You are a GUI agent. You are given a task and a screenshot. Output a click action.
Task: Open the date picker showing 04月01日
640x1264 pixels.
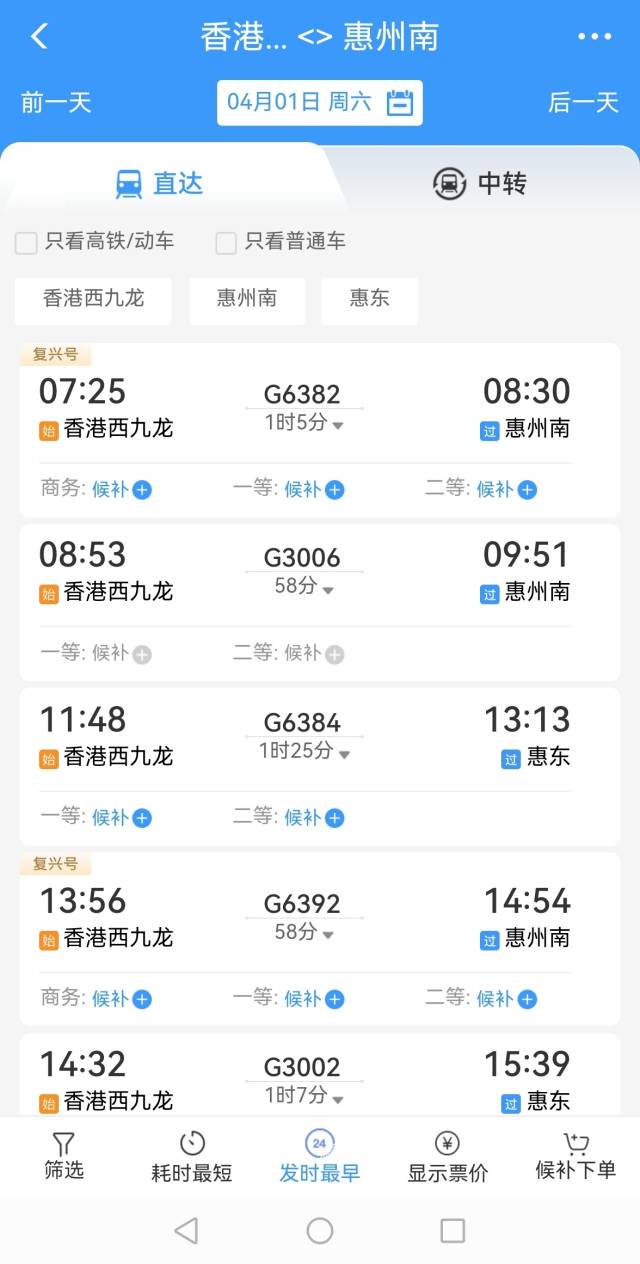click(319, 102)
